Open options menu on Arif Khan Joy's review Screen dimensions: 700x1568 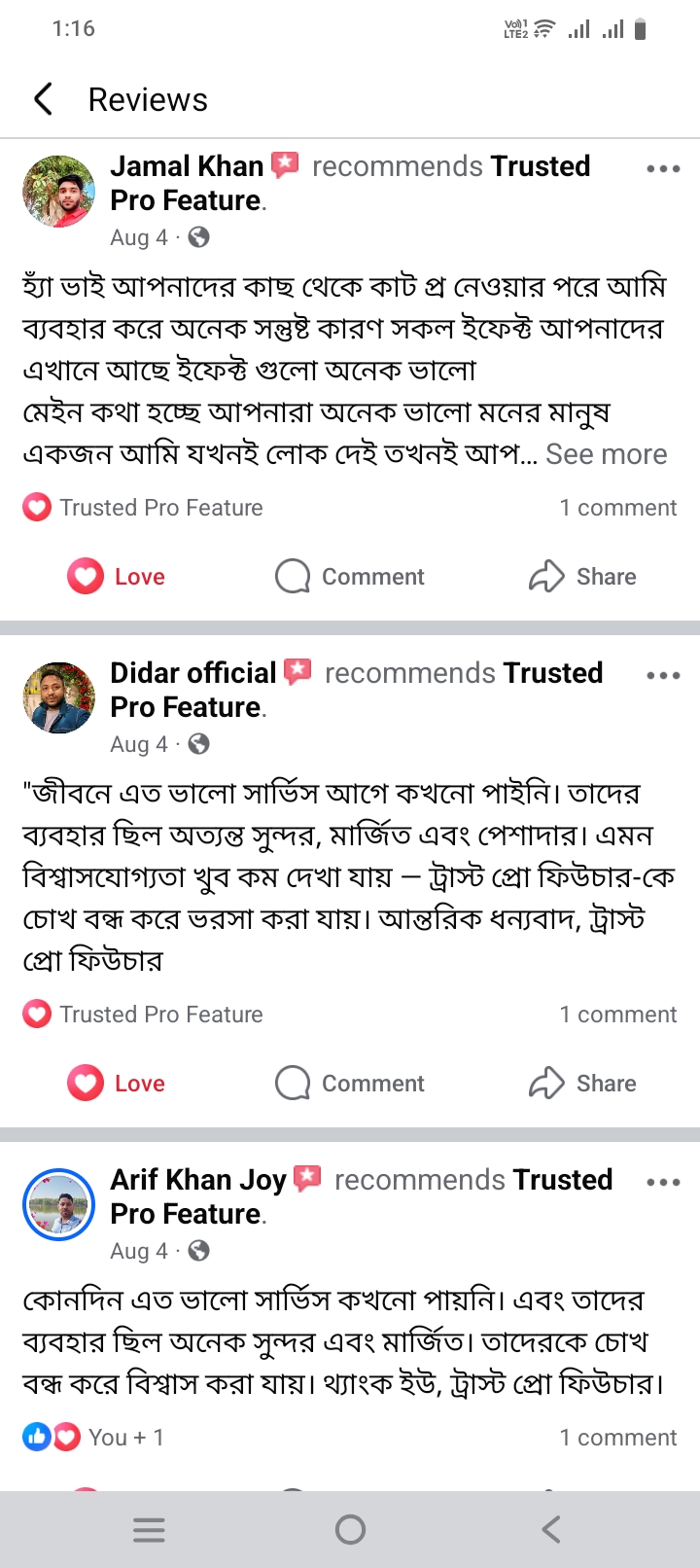663,1182
